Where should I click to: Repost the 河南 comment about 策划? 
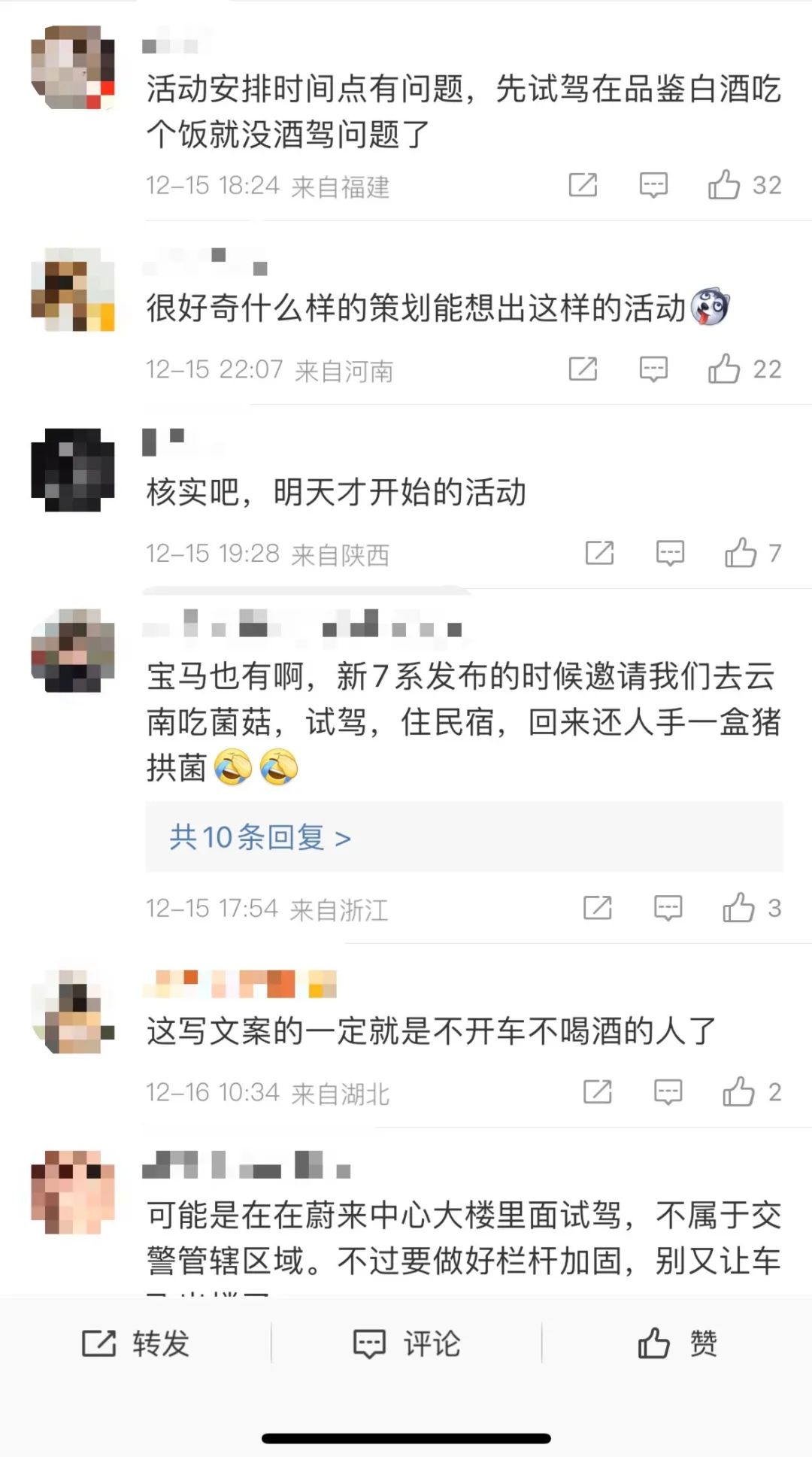[583, 369]
